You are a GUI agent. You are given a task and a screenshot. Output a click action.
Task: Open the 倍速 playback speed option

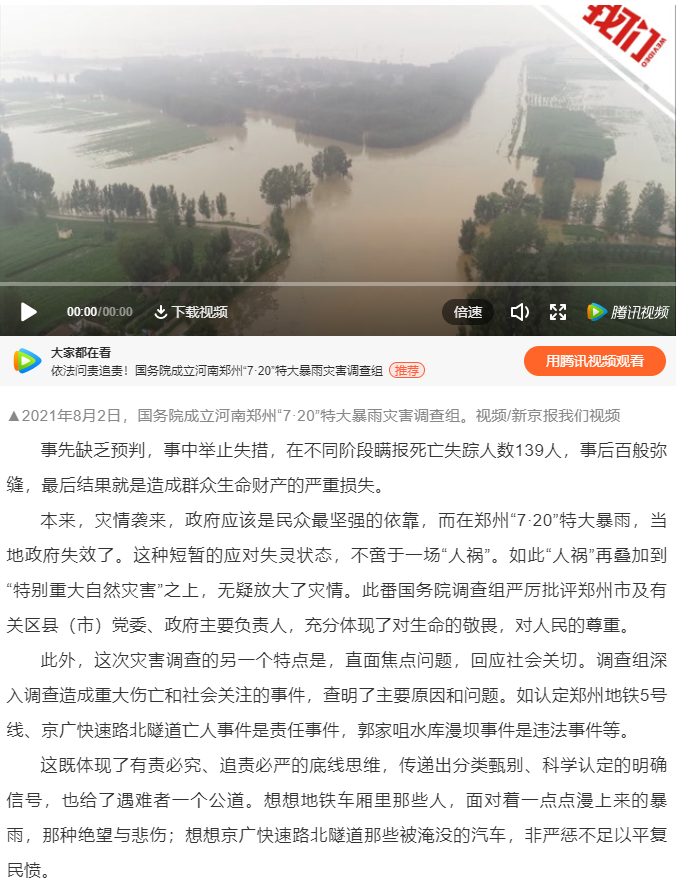pyautogui.click(x=467, y=312)
